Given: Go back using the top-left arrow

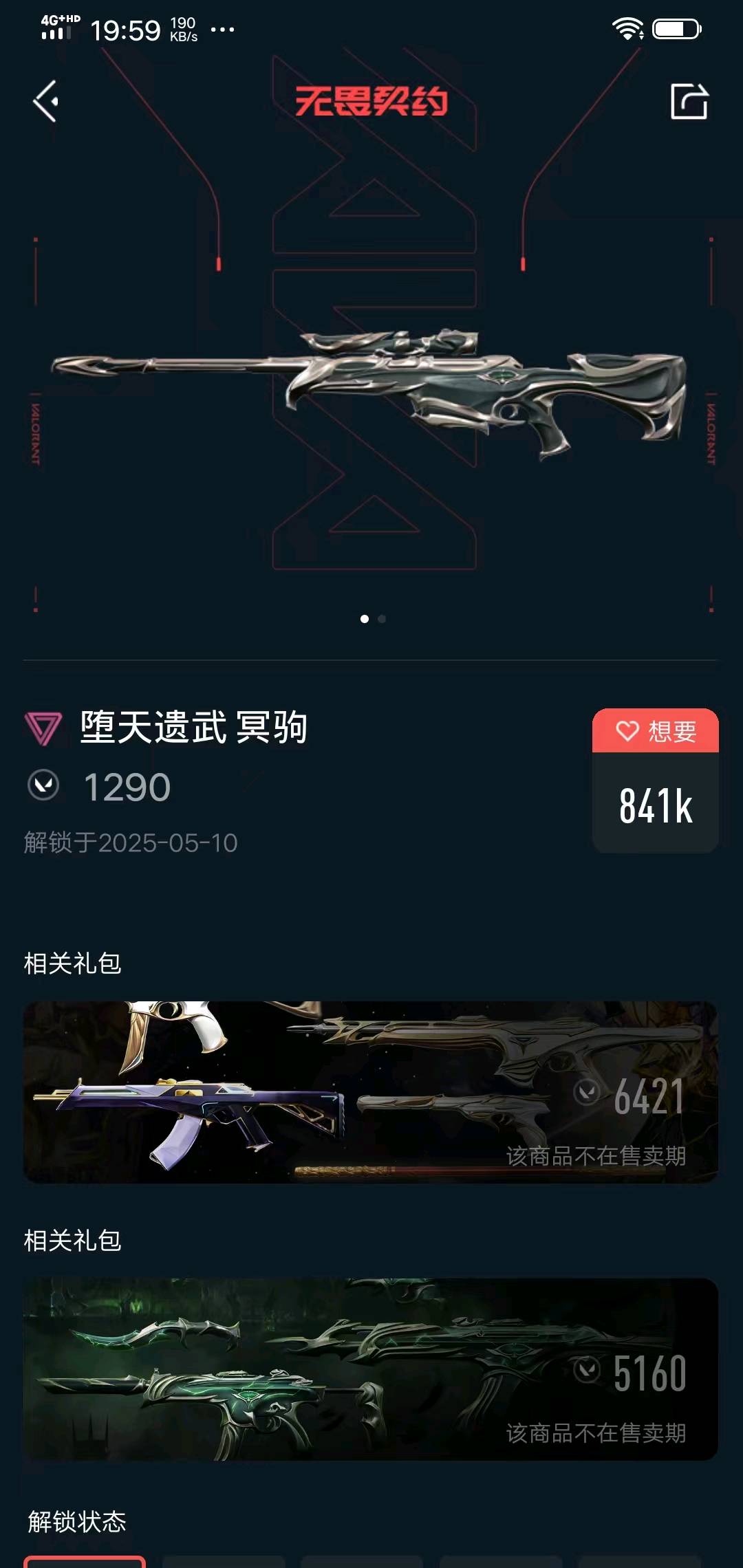Looking at the screenshot, I should [45, 102].
